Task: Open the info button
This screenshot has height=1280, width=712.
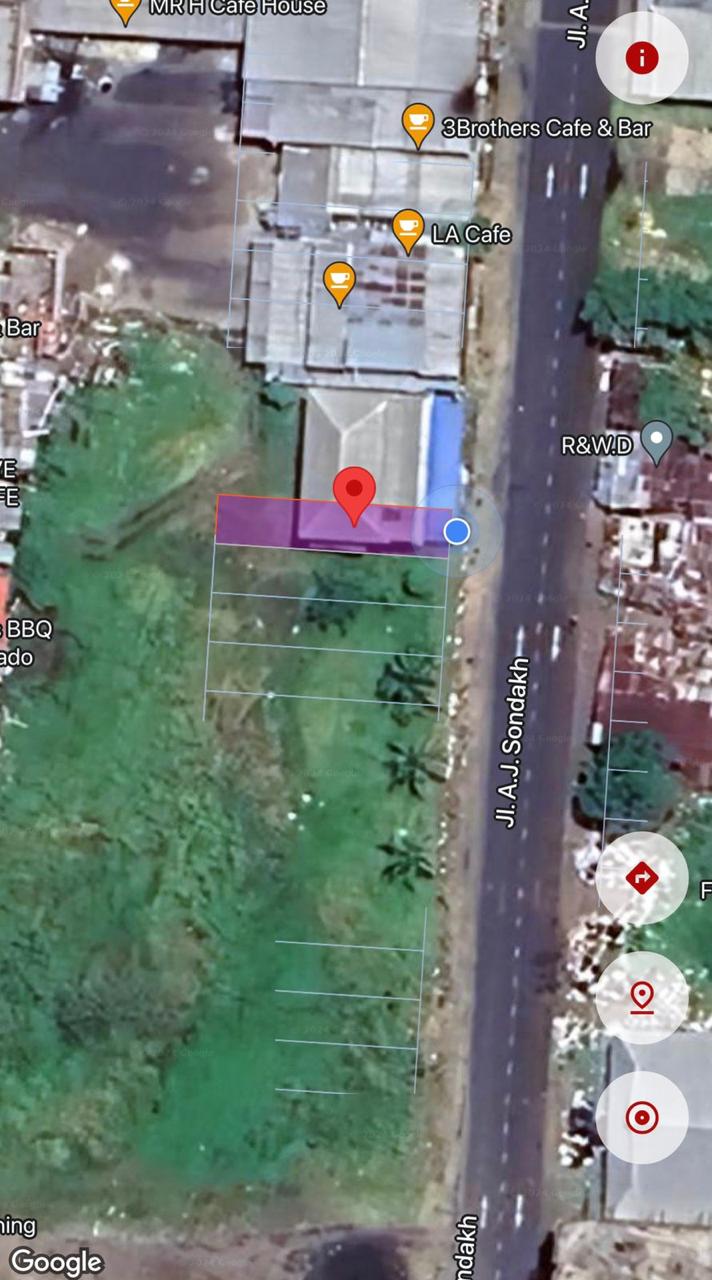Action: point(641,58)
